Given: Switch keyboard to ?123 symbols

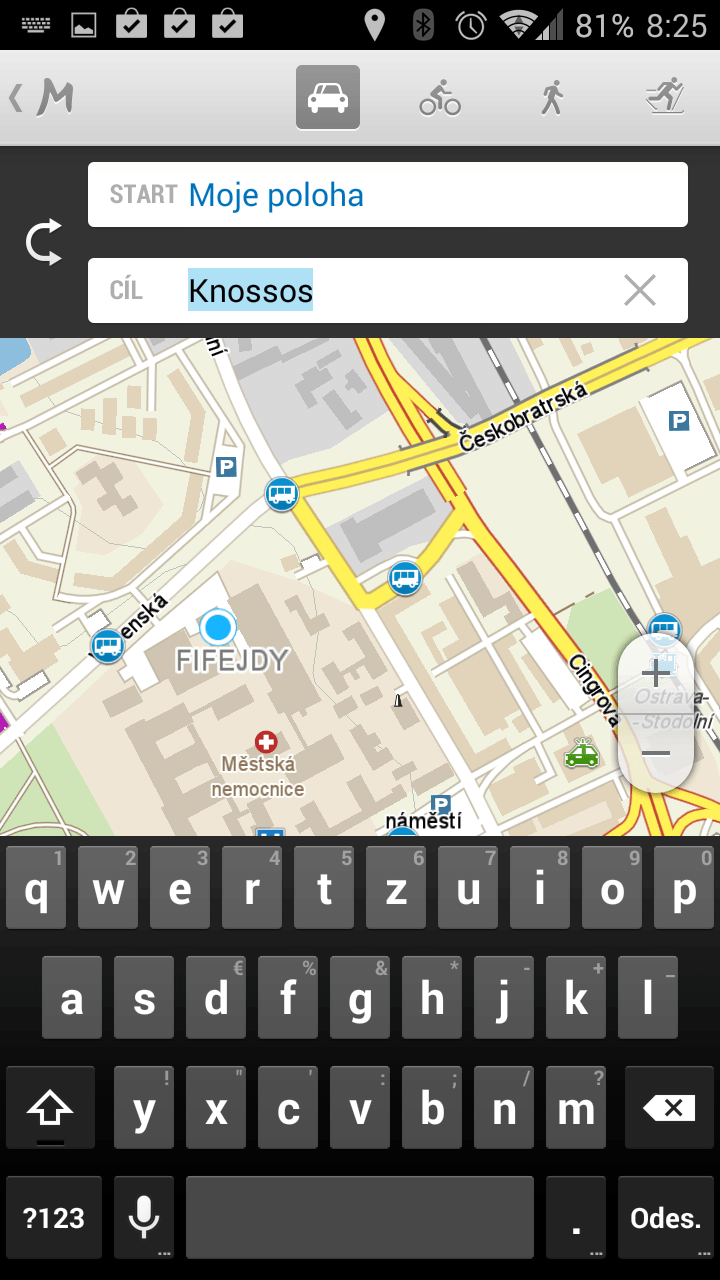Looking at the screenshot, I should point(54,1218).
